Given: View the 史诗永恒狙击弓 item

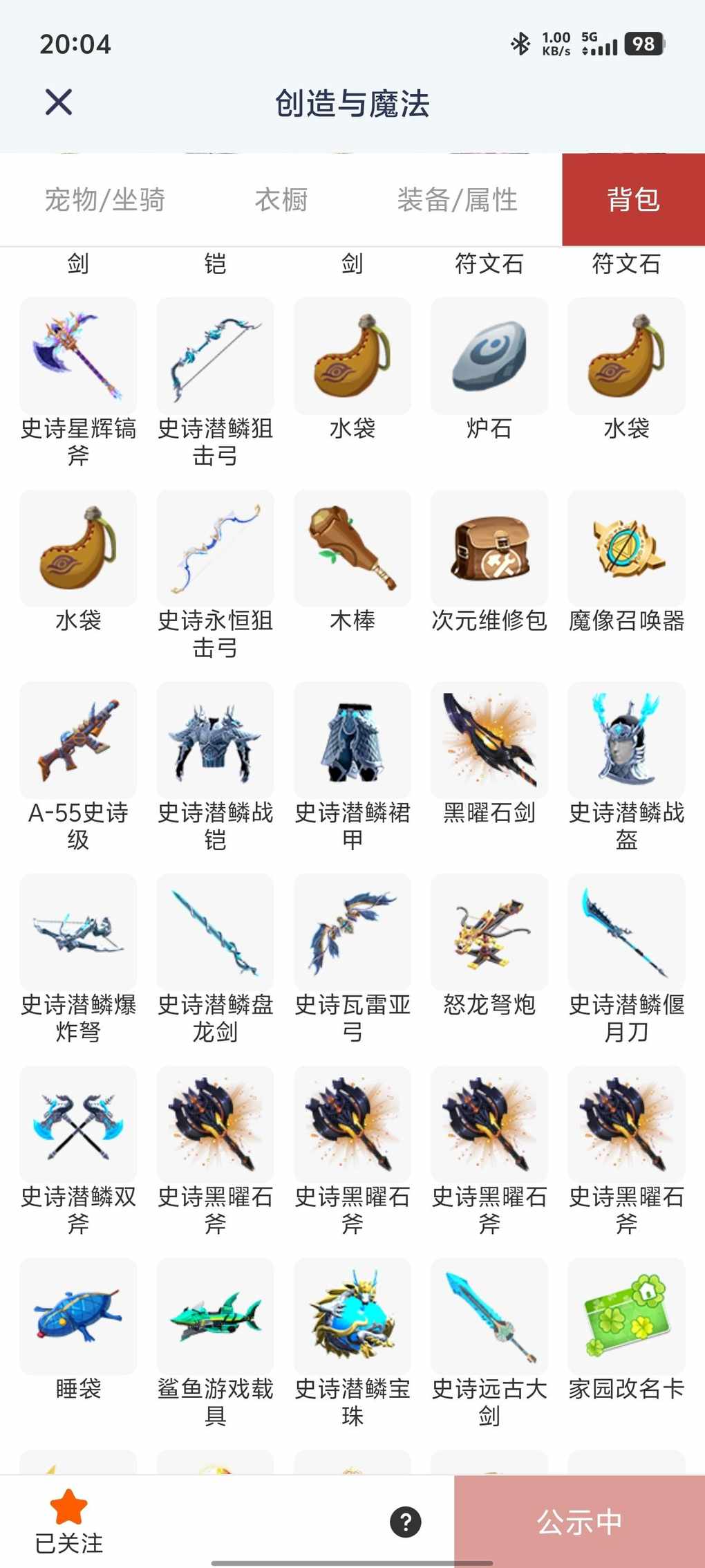Looking at the screenshot, I should click(215, 548).
